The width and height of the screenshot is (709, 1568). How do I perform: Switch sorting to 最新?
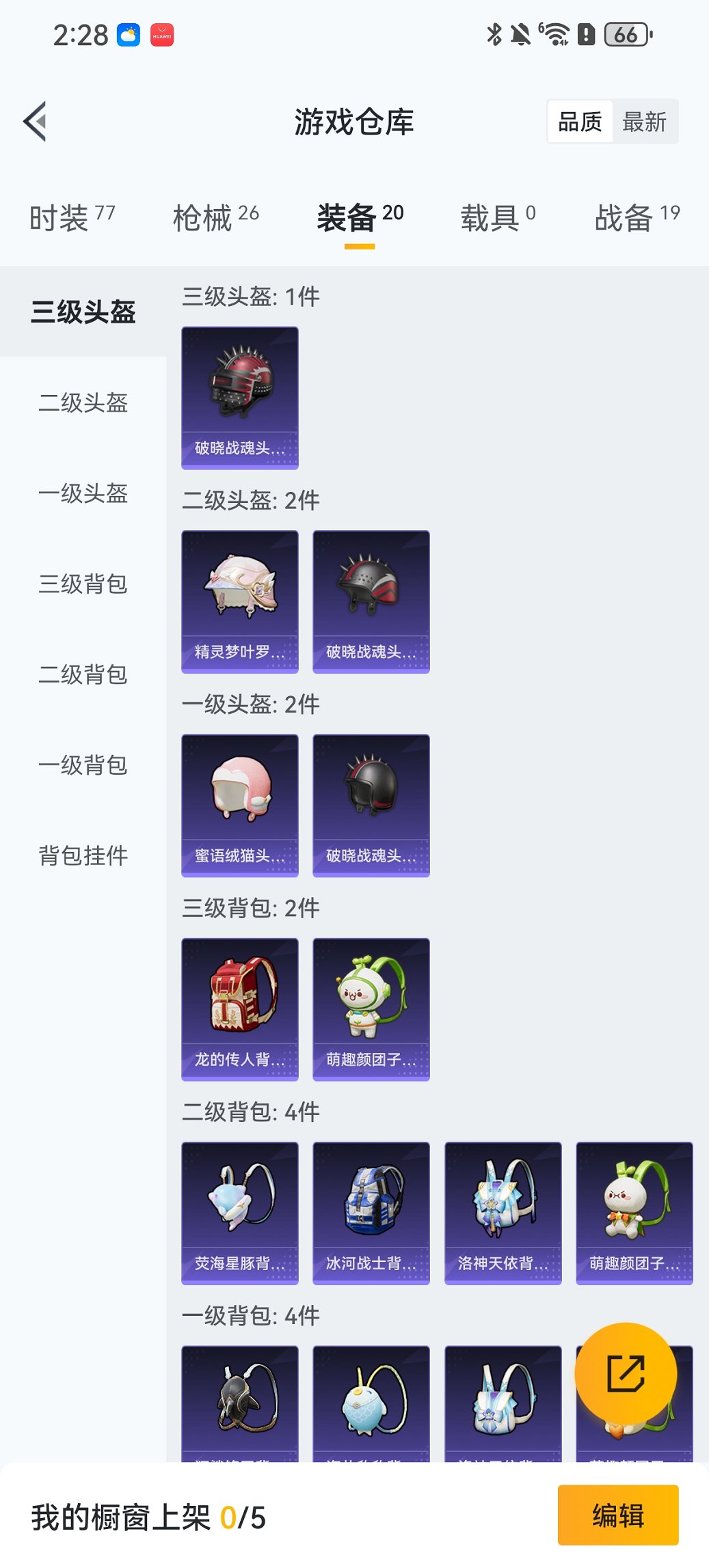pyautogui.click(x=644, y=121)
